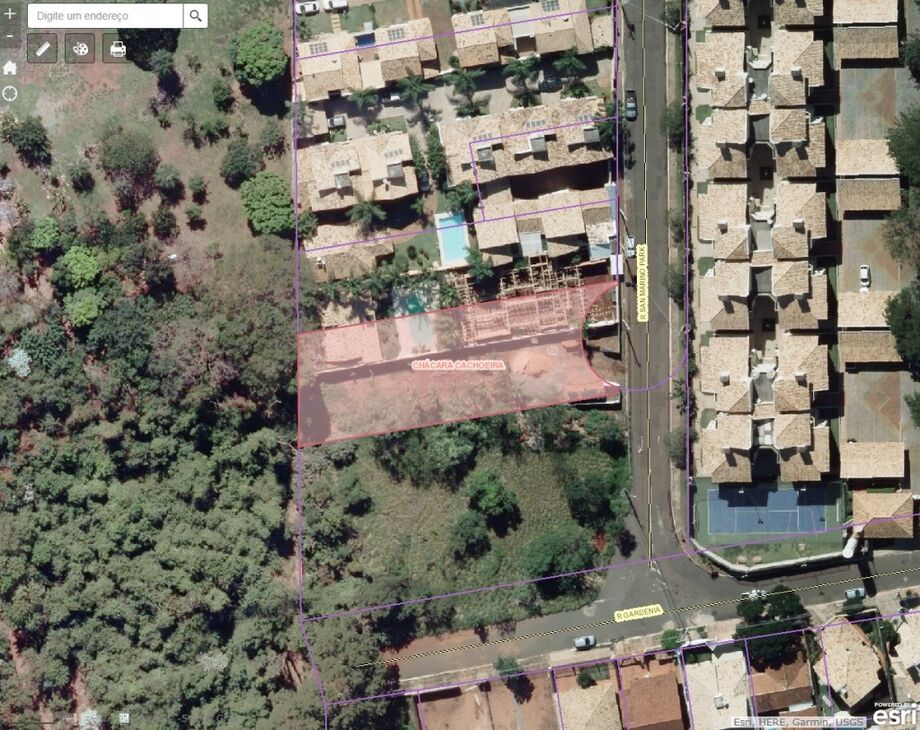Zoom out of the map
This screenshot has height=730, width=920.
coord(10,37)
